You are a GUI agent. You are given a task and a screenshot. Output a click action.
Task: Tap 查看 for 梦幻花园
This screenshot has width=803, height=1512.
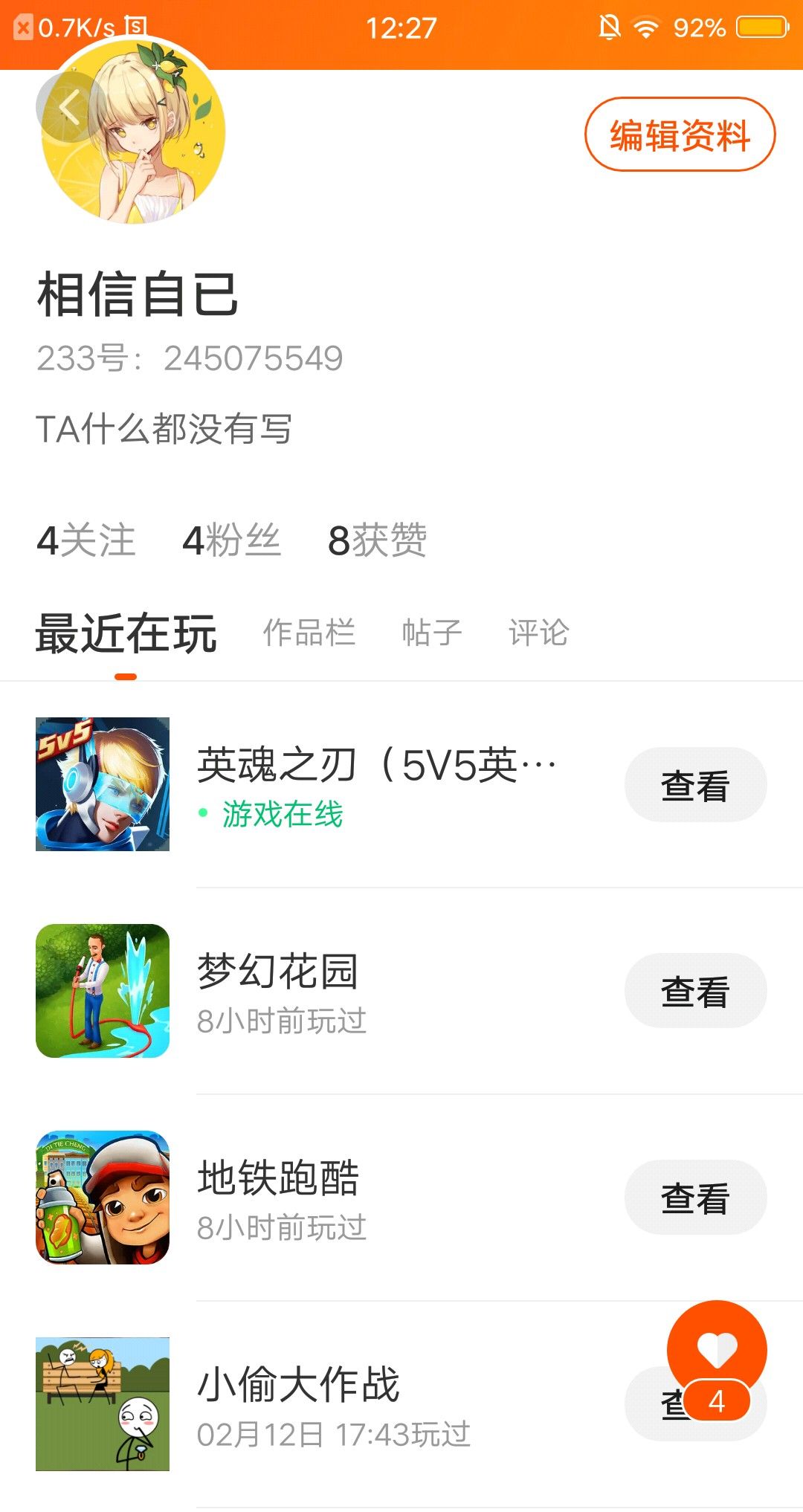[695, 991]
